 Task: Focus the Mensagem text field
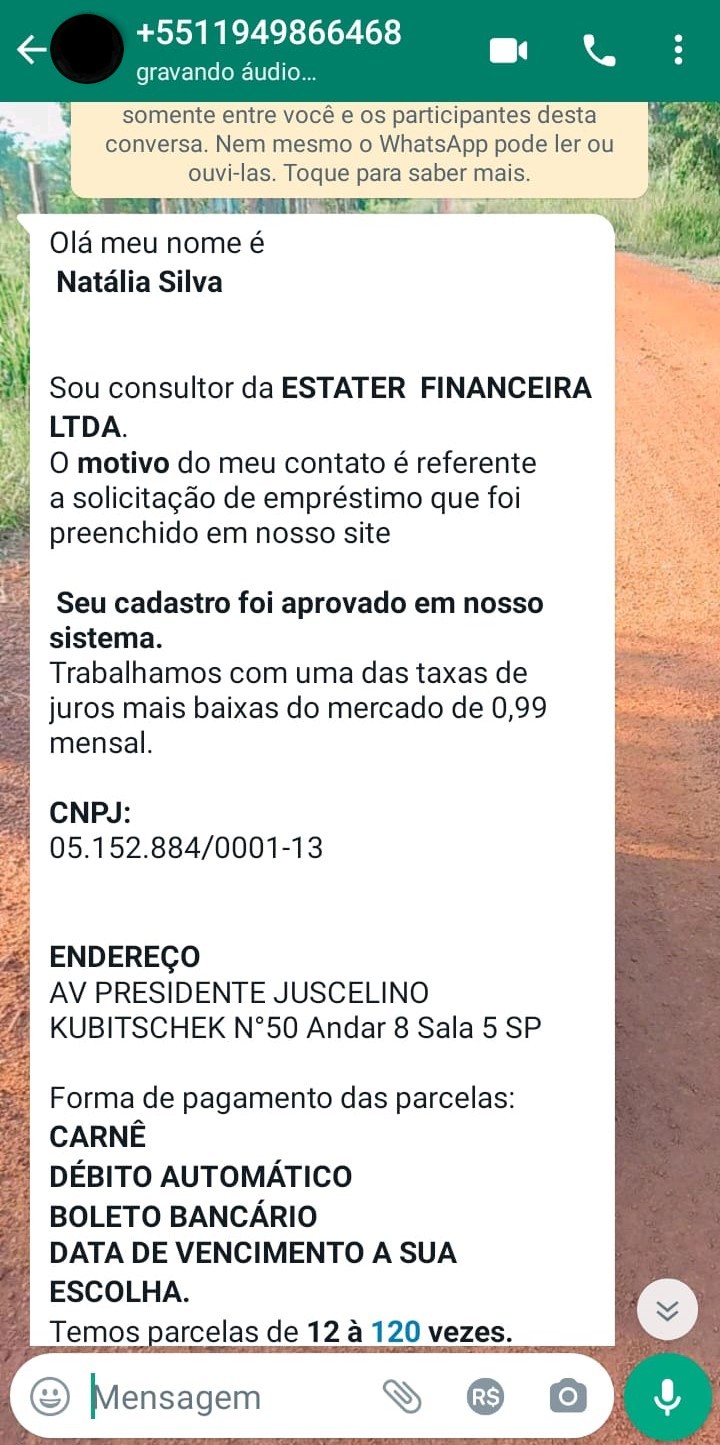pyautogui.click(x=230, y=1397)
